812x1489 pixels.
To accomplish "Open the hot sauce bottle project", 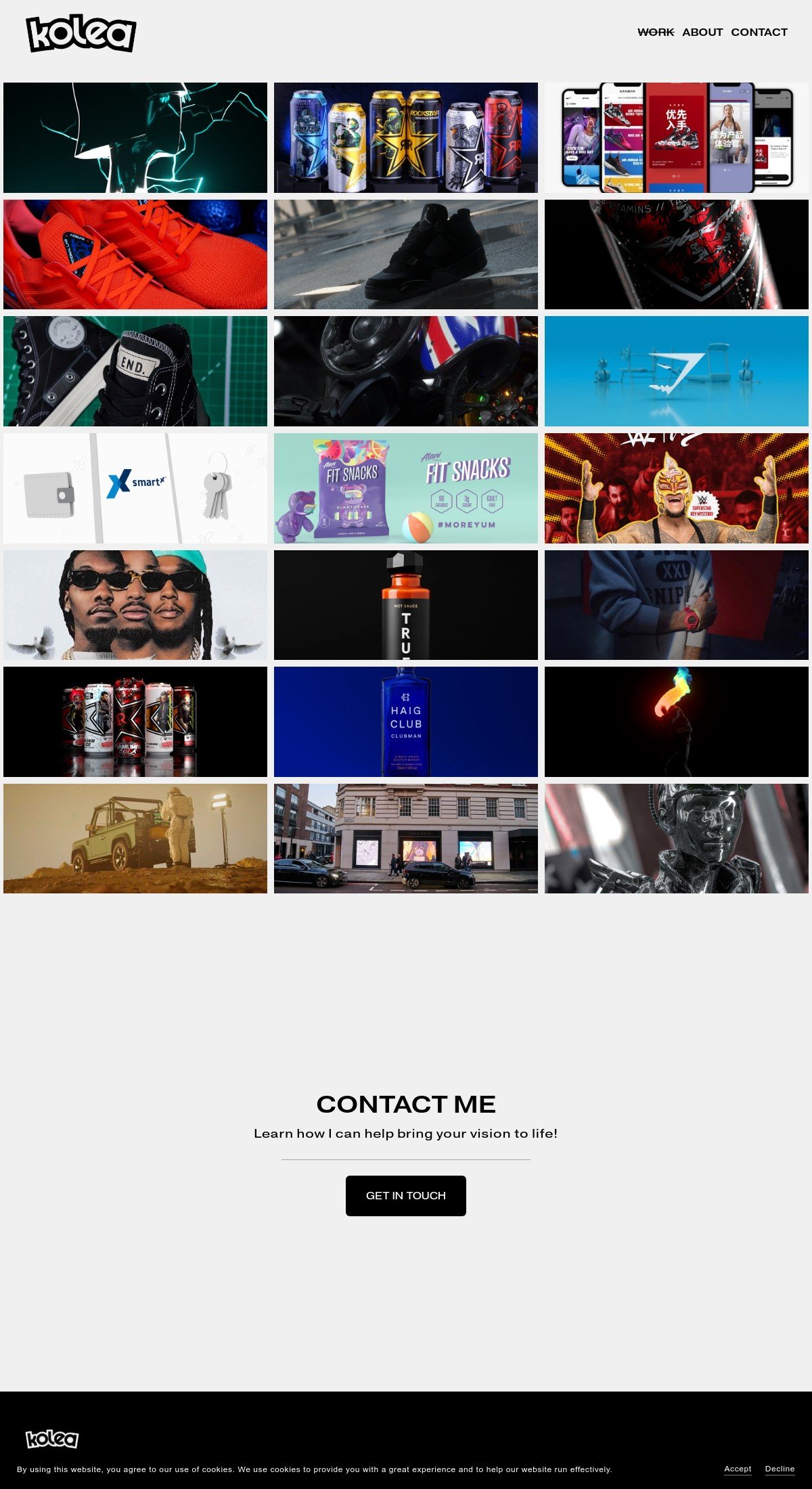I will pos(406,605).
